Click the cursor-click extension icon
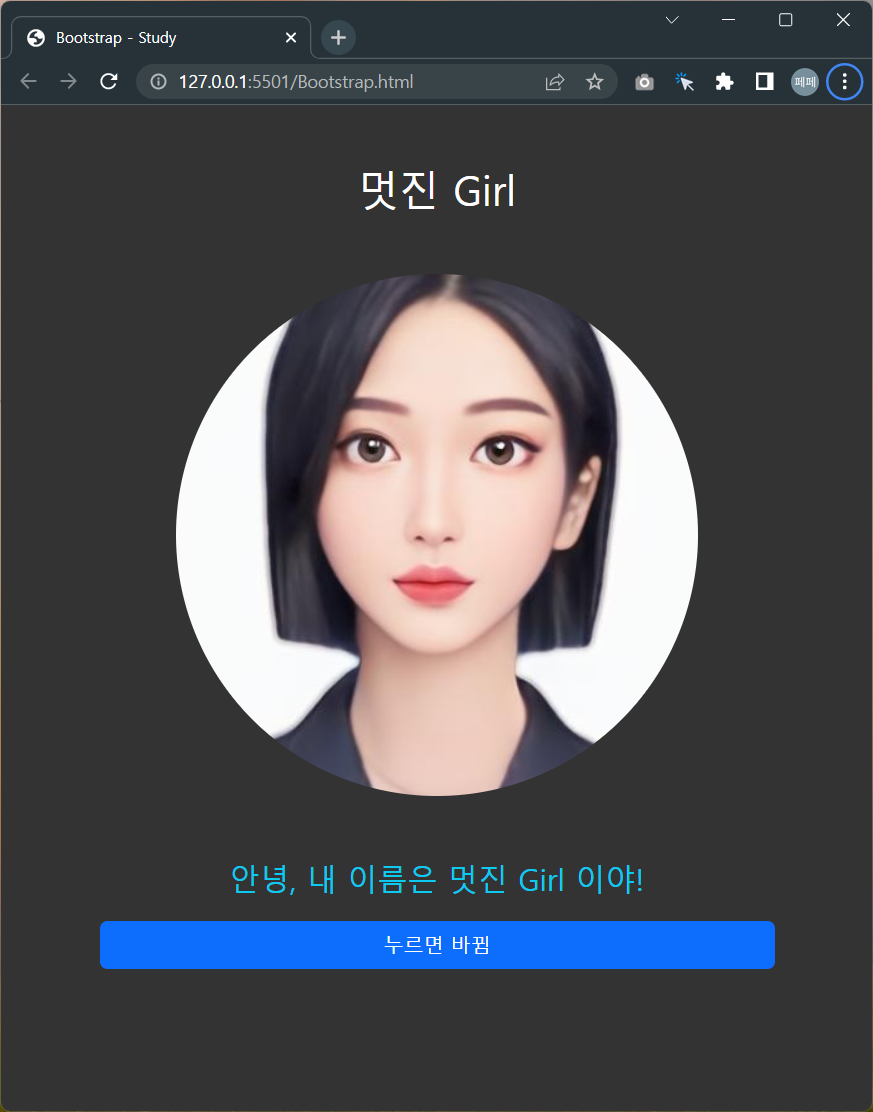 pos(684,81)
